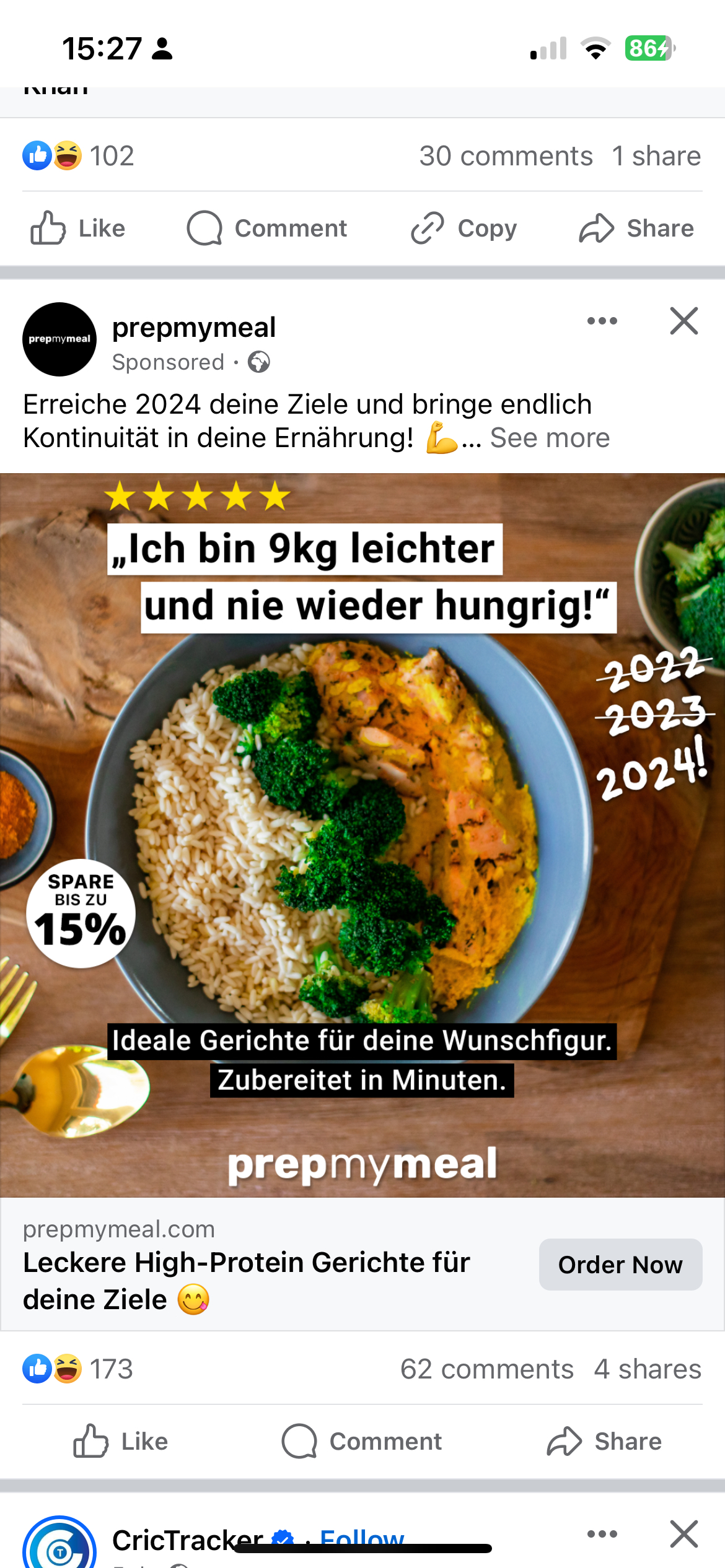View 62 comments on prepmymeal ad
The height and width of the screenshot is (1568, 725).
487,1369
